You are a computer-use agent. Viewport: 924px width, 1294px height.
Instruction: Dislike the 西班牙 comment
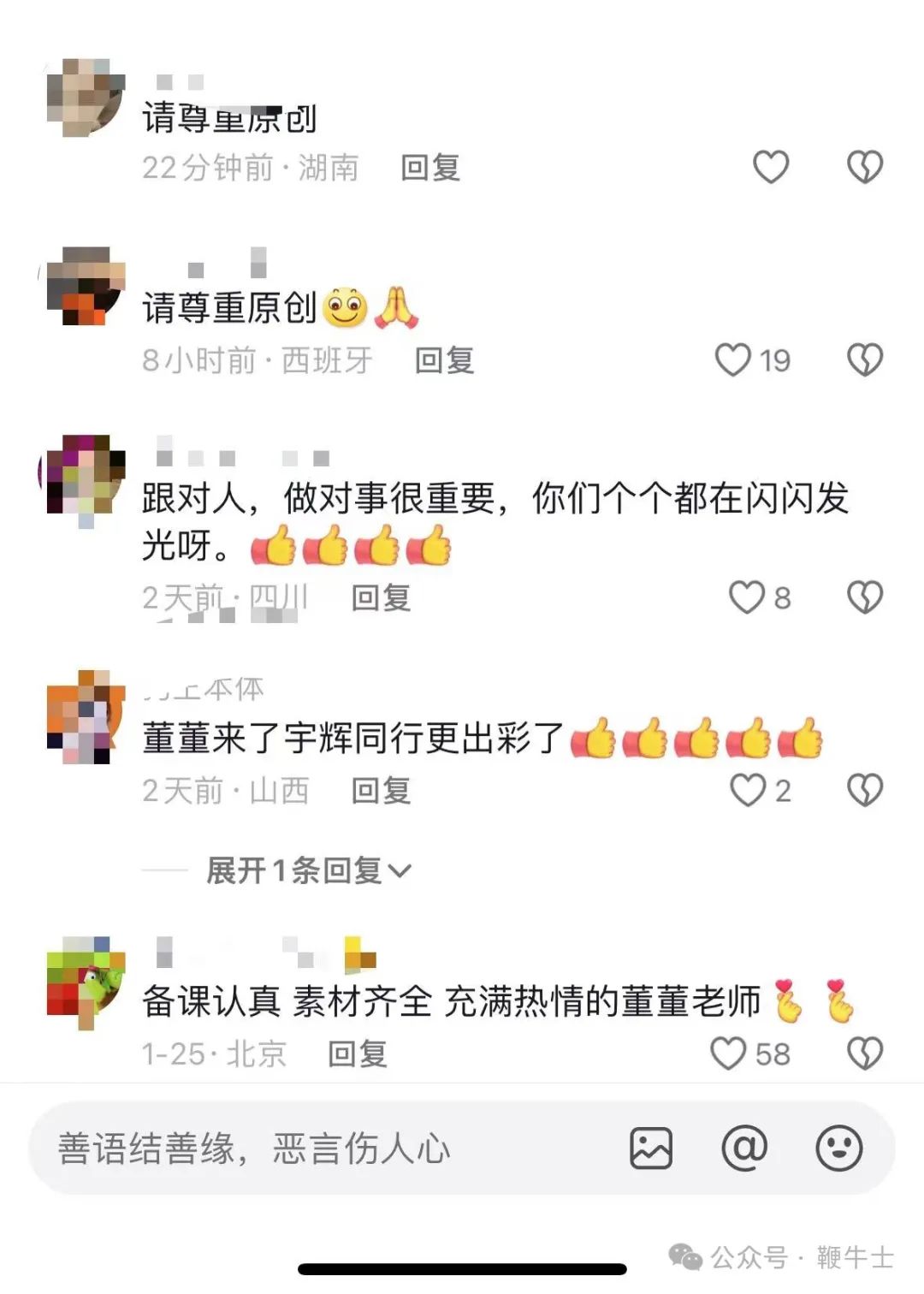tap(864, 360)
